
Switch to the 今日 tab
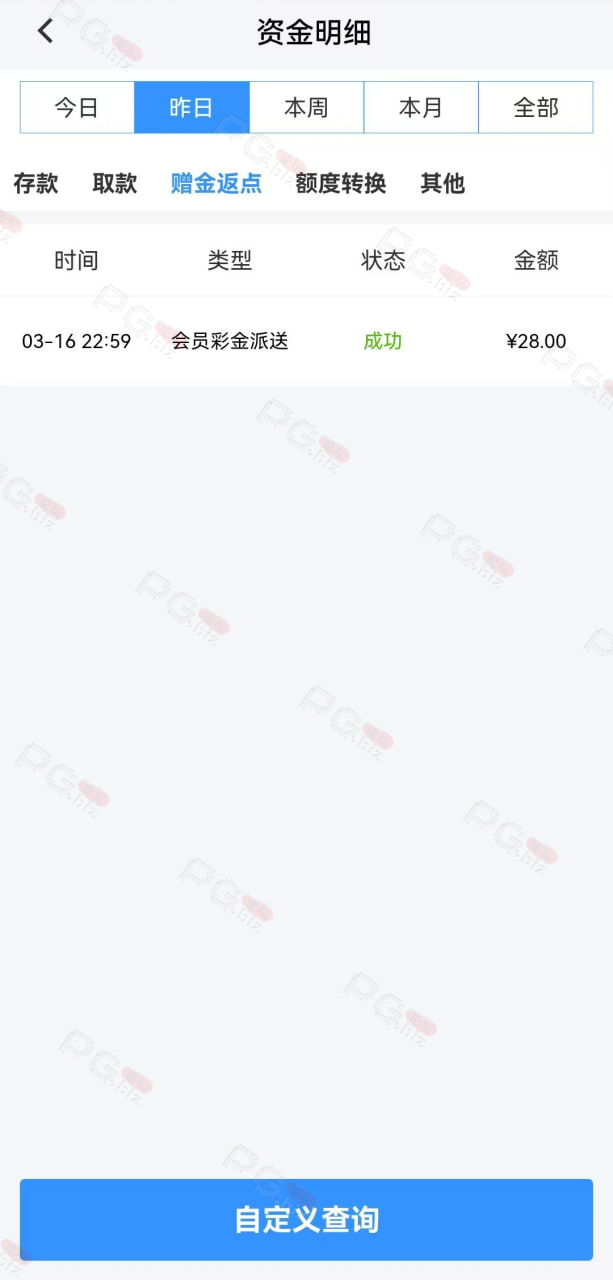(x=77, y=108)
